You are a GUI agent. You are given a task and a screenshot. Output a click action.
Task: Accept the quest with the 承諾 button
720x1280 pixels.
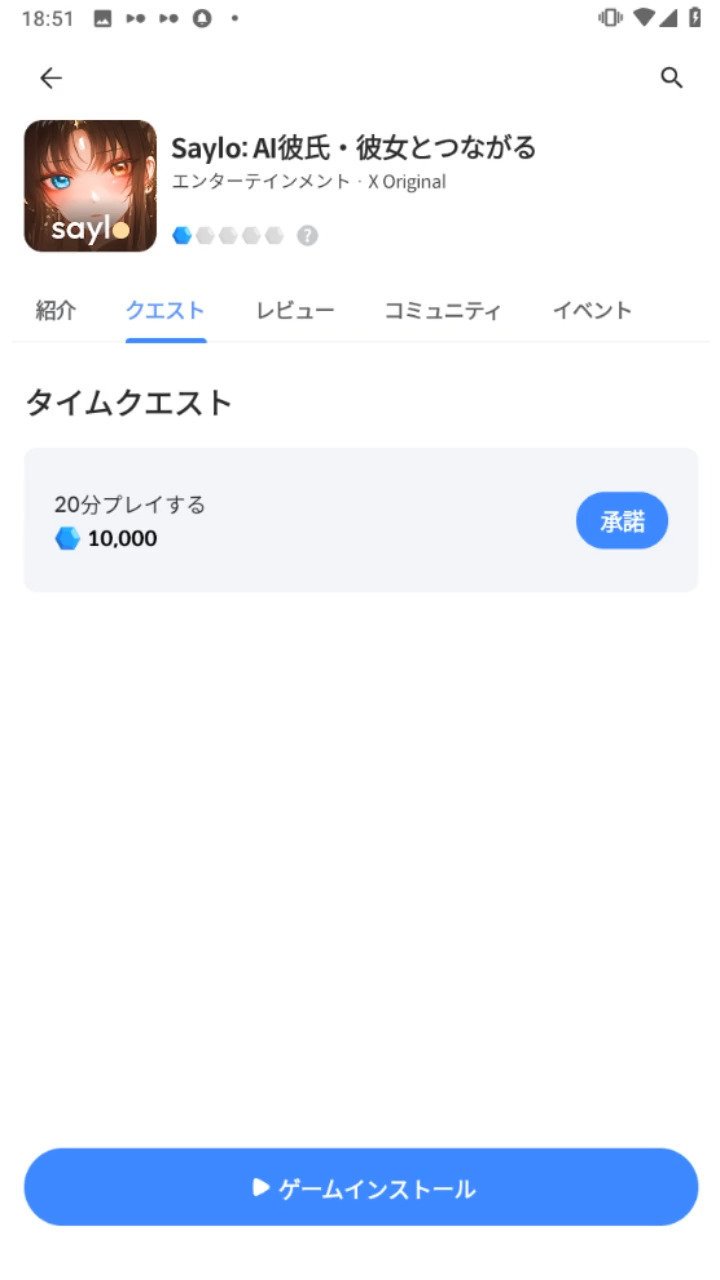(x=622, y=520)
